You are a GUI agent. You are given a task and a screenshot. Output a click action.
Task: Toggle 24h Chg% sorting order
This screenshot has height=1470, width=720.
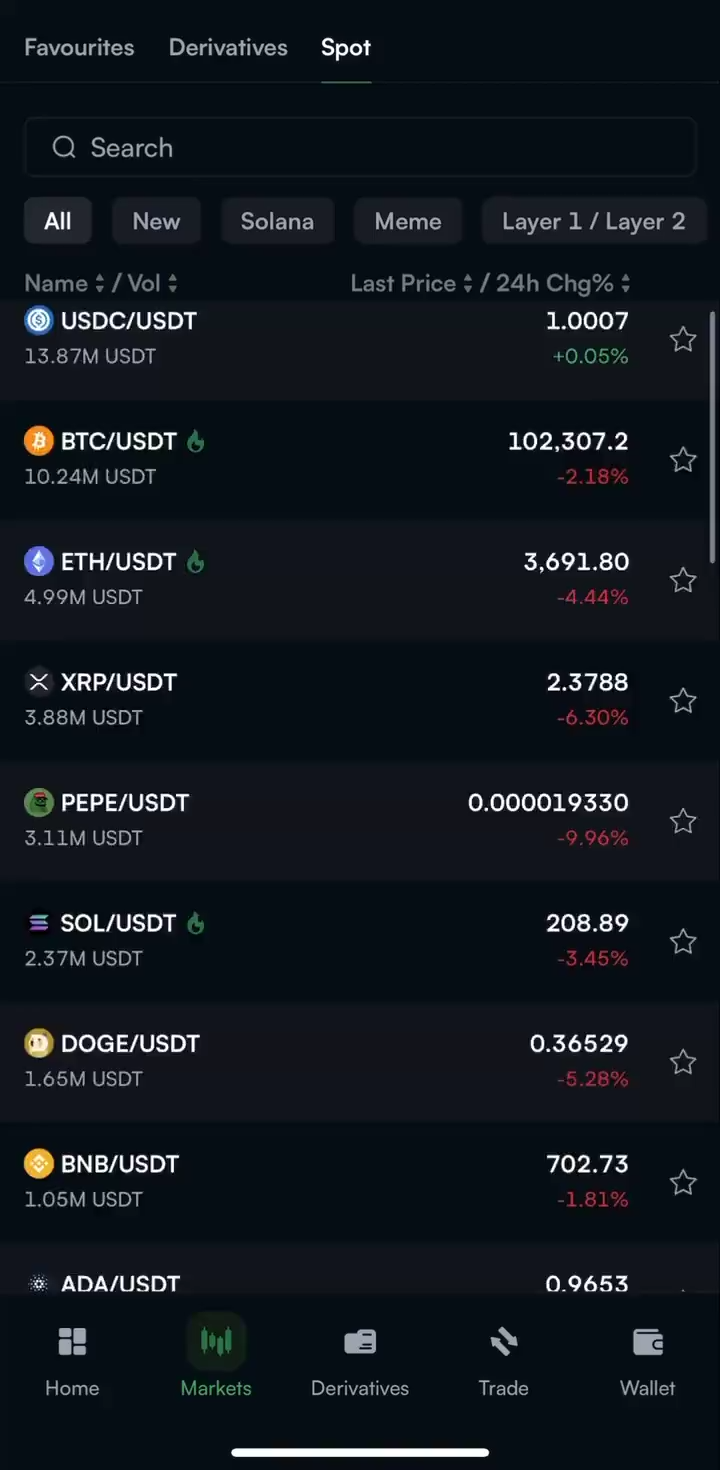coord(628,283)
